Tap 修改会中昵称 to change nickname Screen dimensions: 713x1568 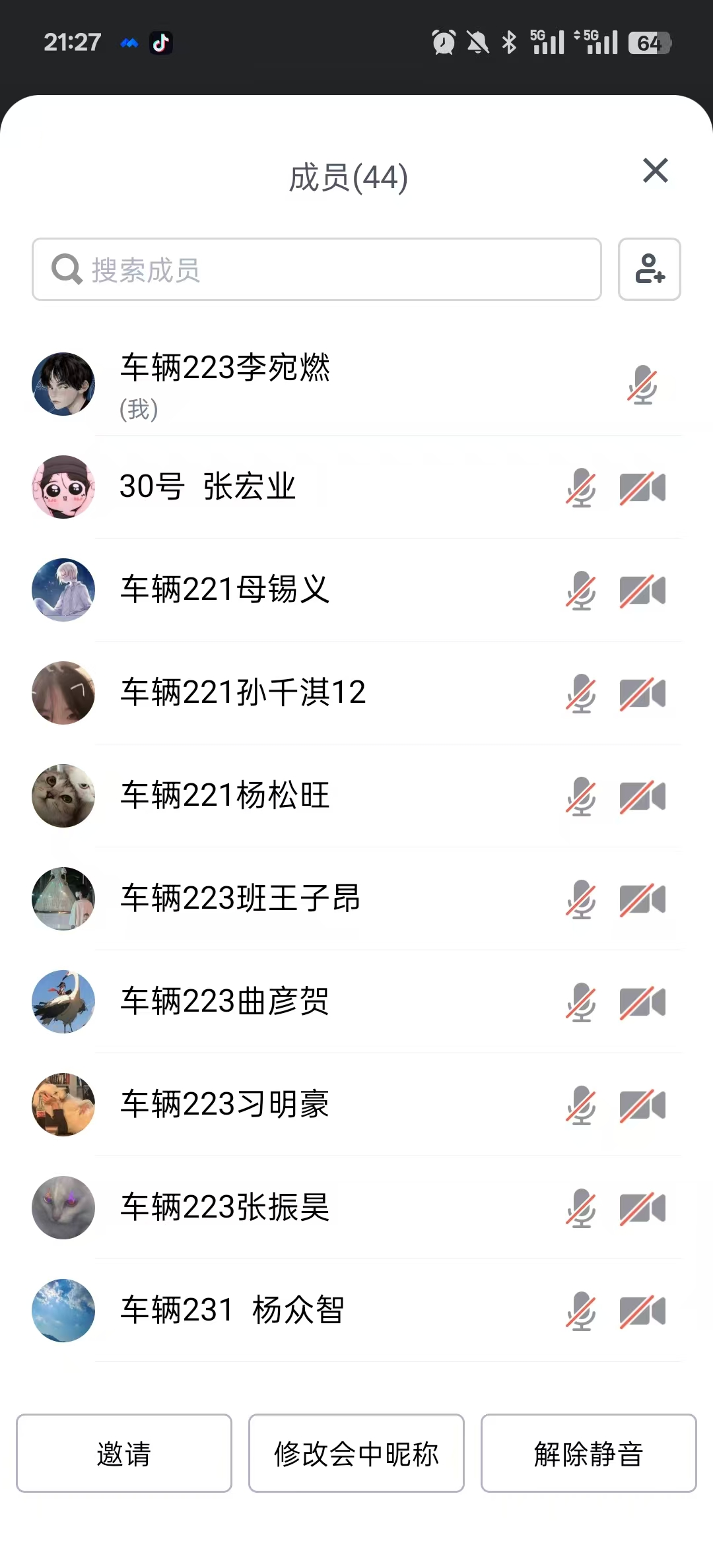point(356,1453)
